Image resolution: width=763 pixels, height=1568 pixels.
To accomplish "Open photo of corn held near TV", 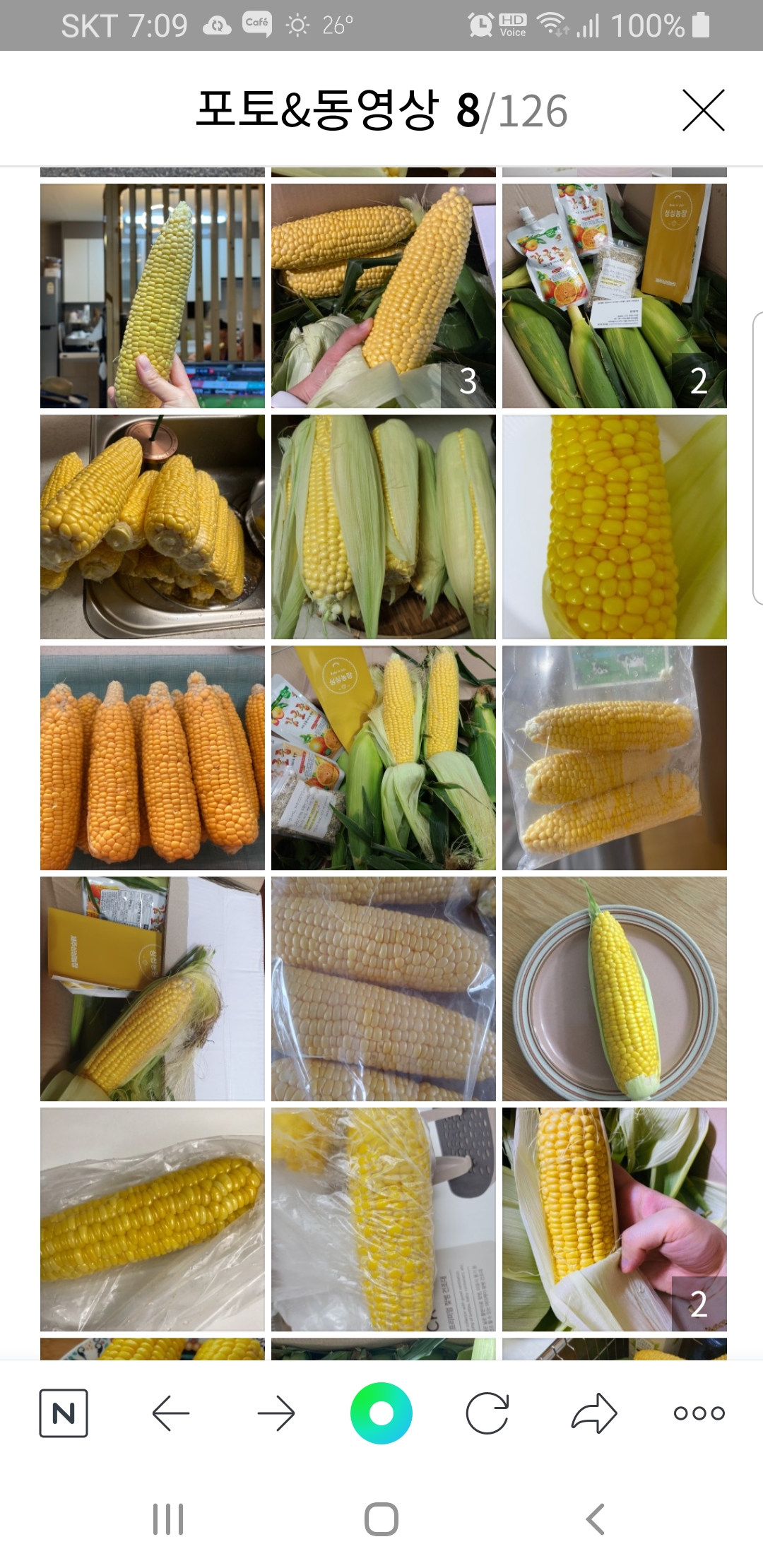I will pyautogui.click(x=153, y=296).
